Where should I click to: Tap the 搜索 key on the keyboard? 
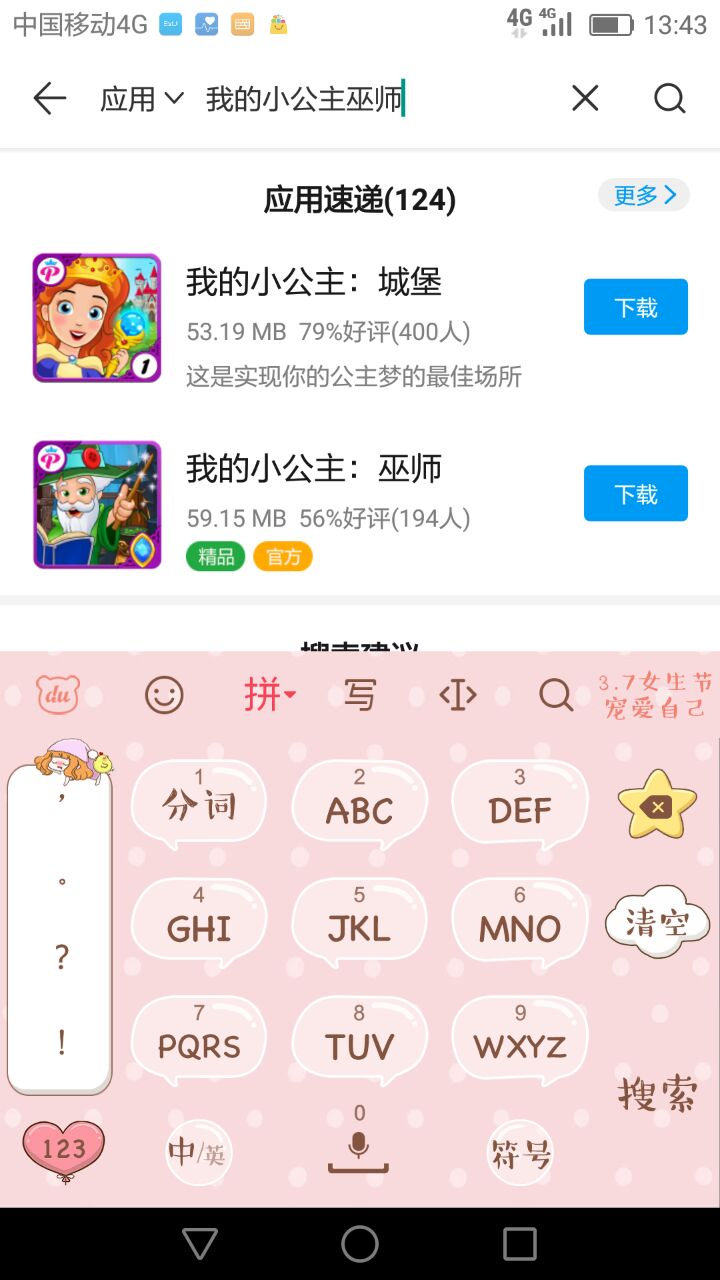click(x=656, y=1094)
